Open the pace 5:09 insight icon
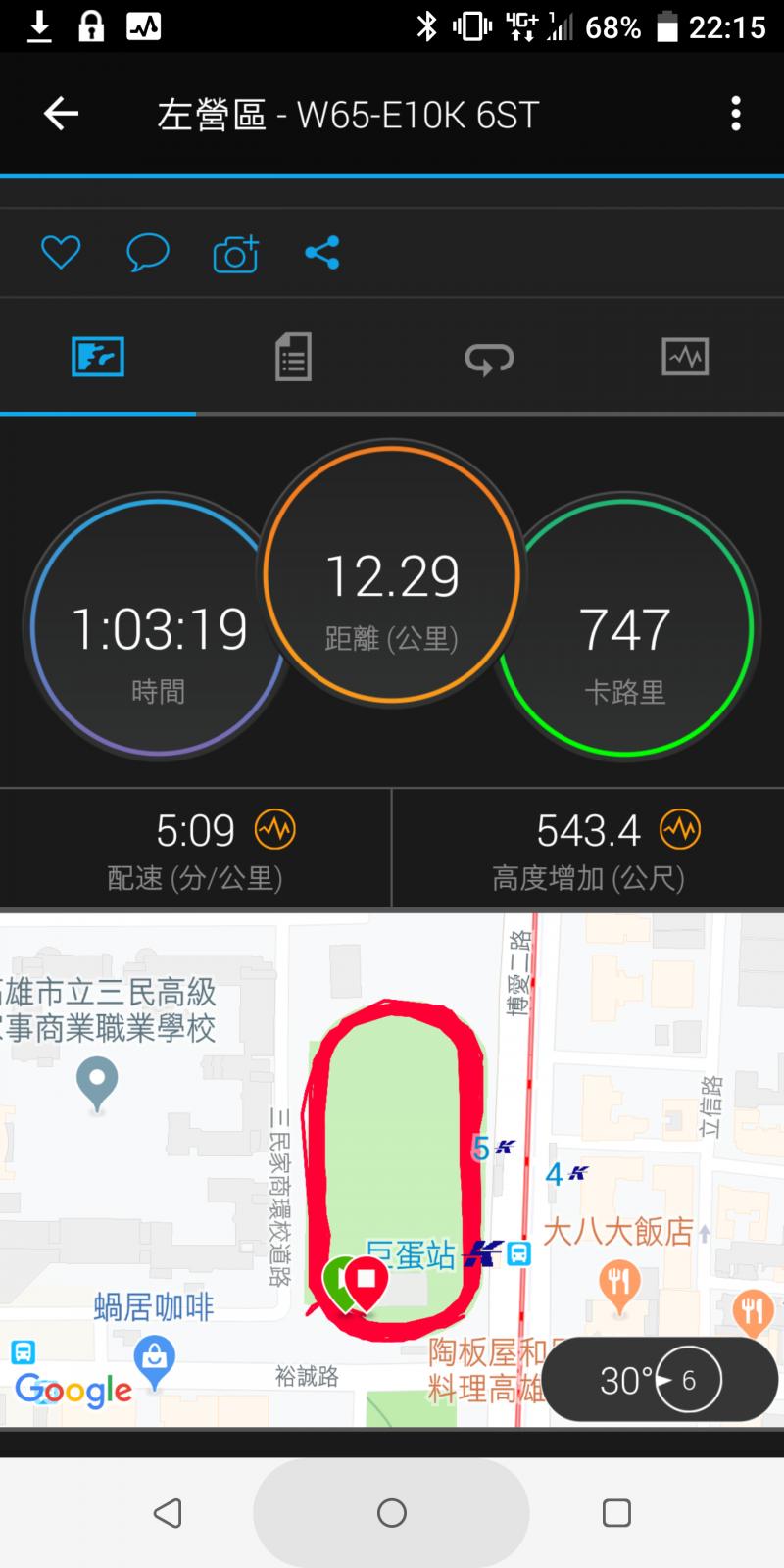The image size is (784, 1568). [275, 830]
